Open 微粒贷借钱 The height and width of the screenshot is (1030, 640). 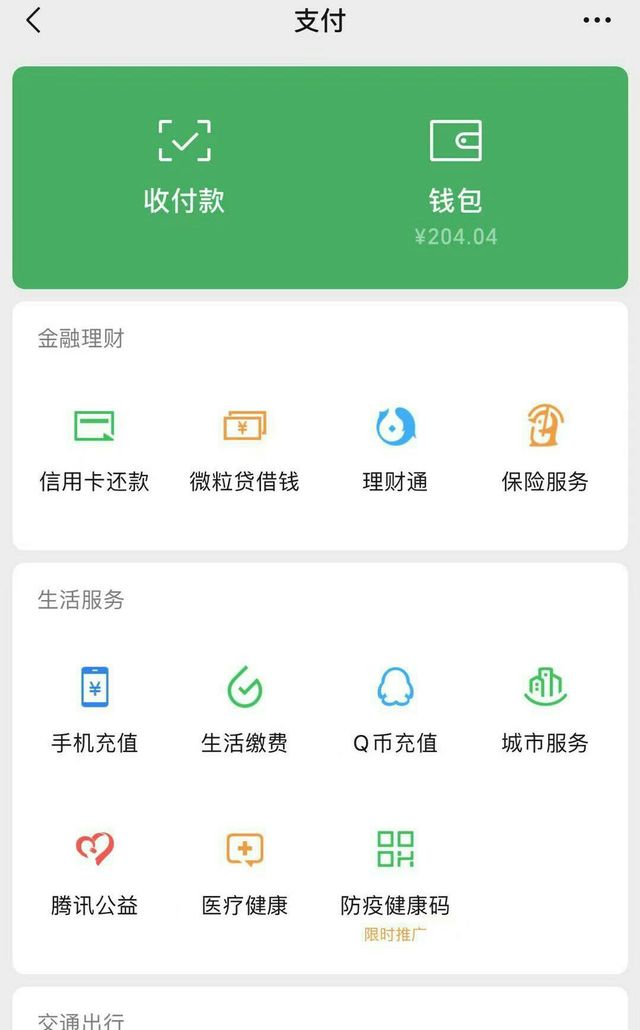[x=244, y=450]
